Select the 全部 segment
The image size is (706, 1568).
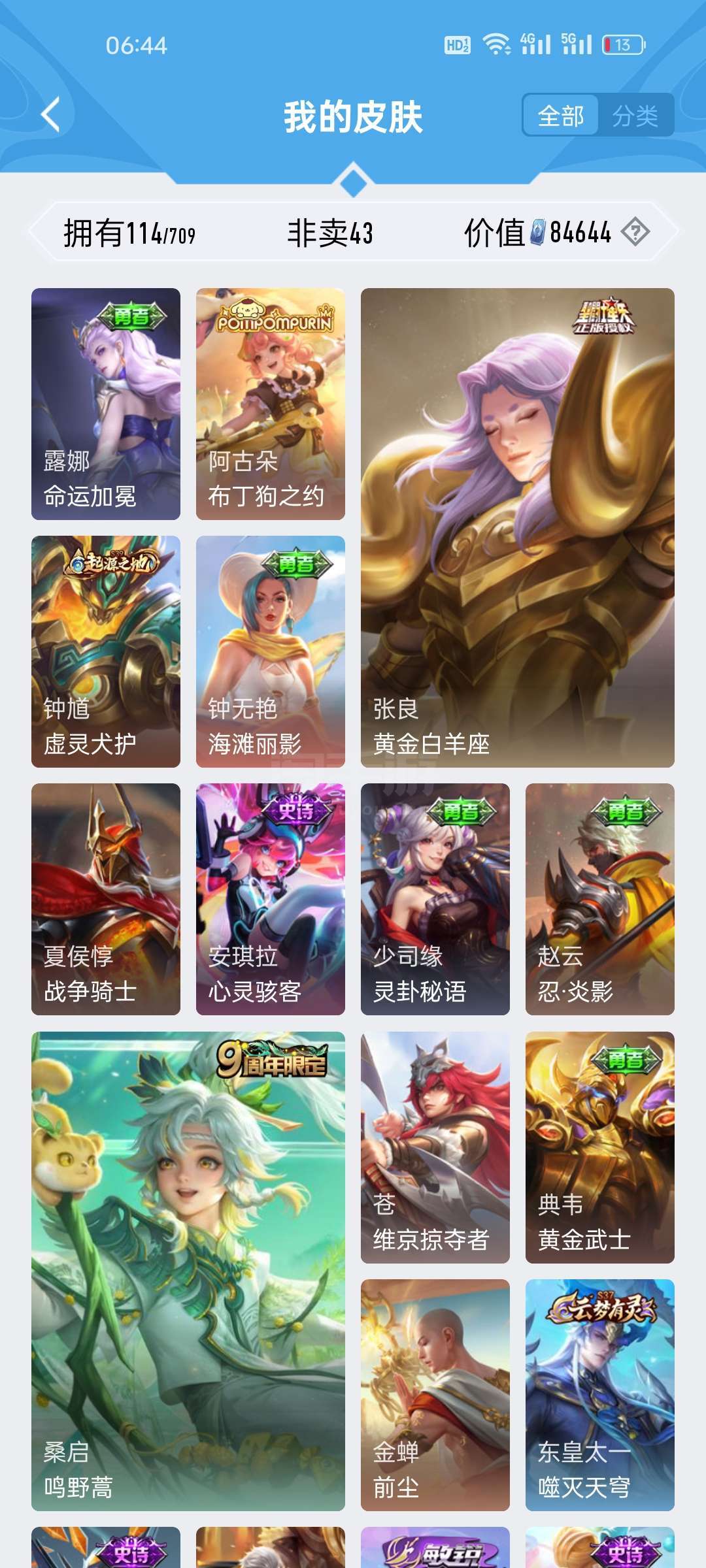click(561, 116)
